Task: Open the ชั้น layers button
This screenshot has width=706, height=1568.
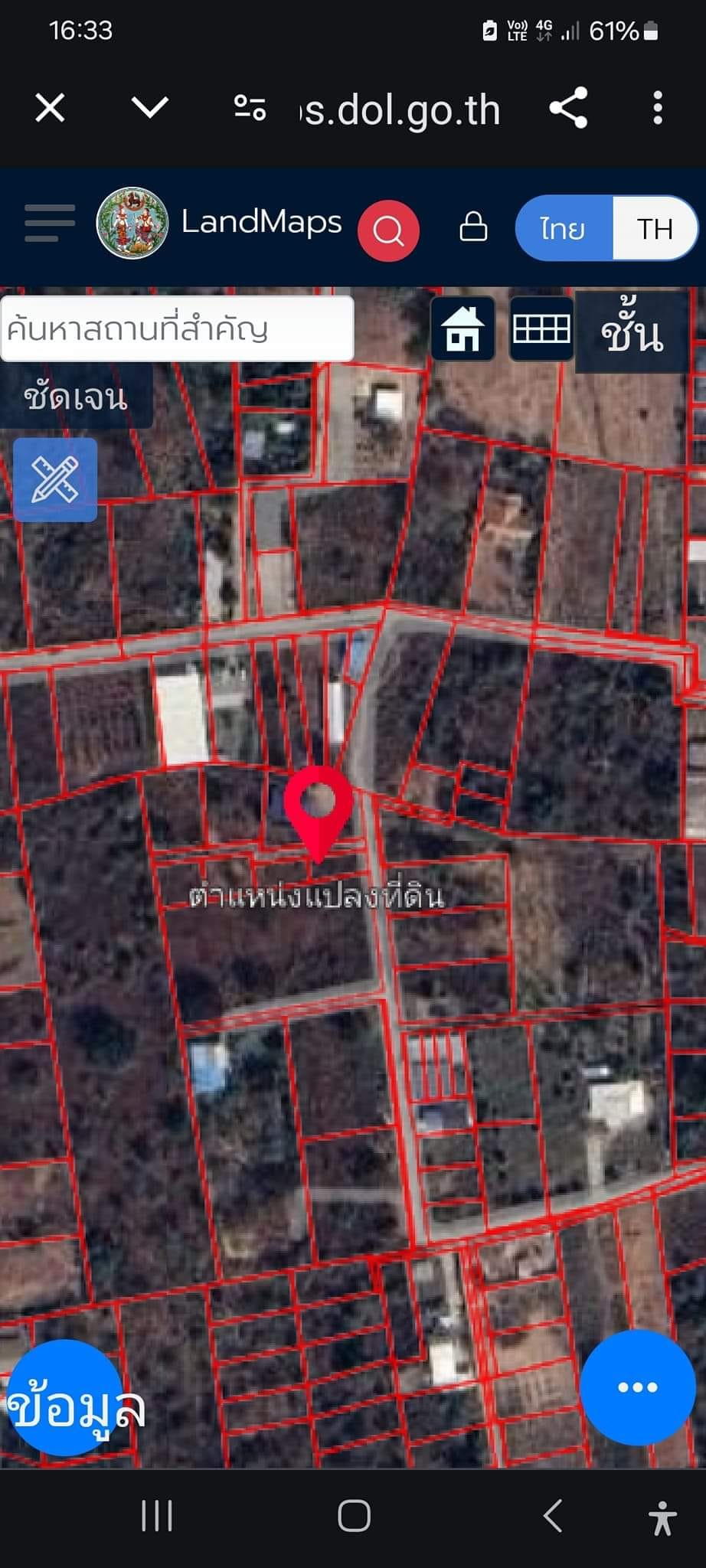Action: (632, 332)
